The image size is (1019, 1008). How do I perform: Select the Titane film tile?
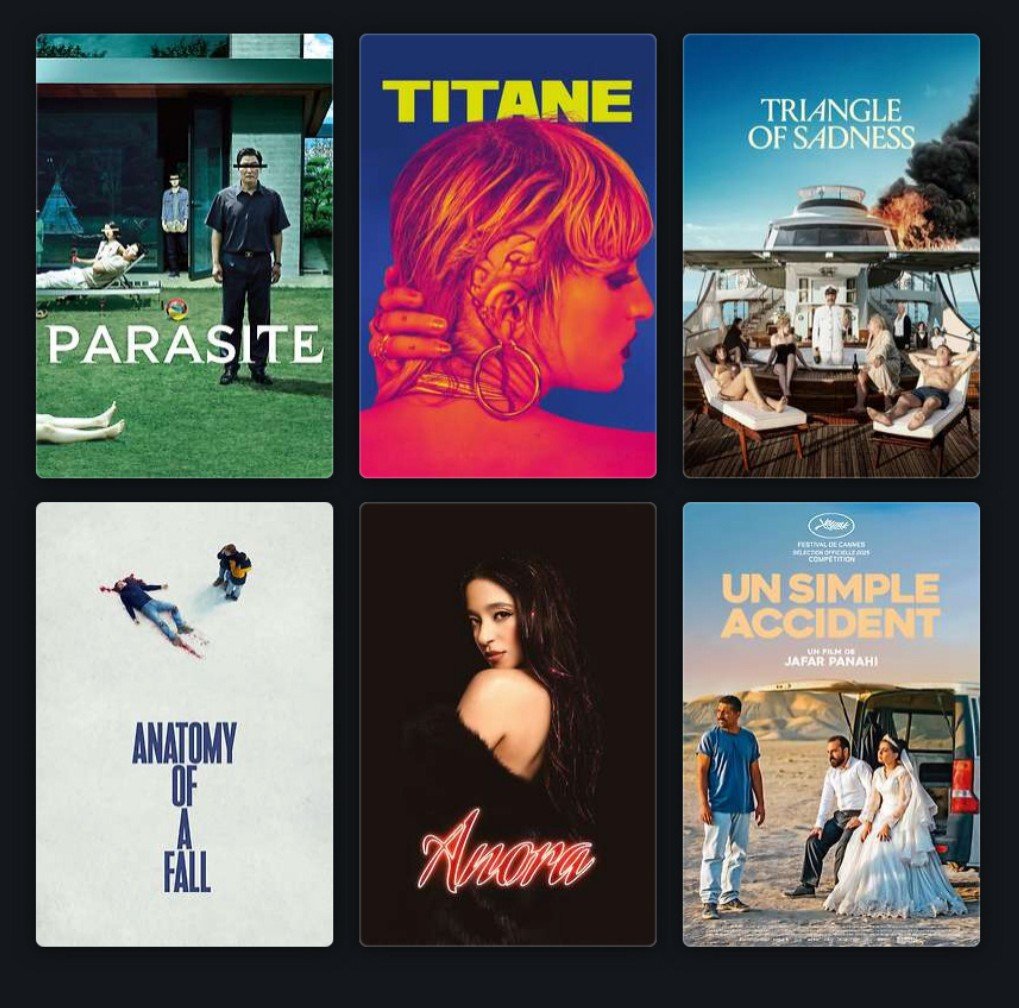coord(507,256)
